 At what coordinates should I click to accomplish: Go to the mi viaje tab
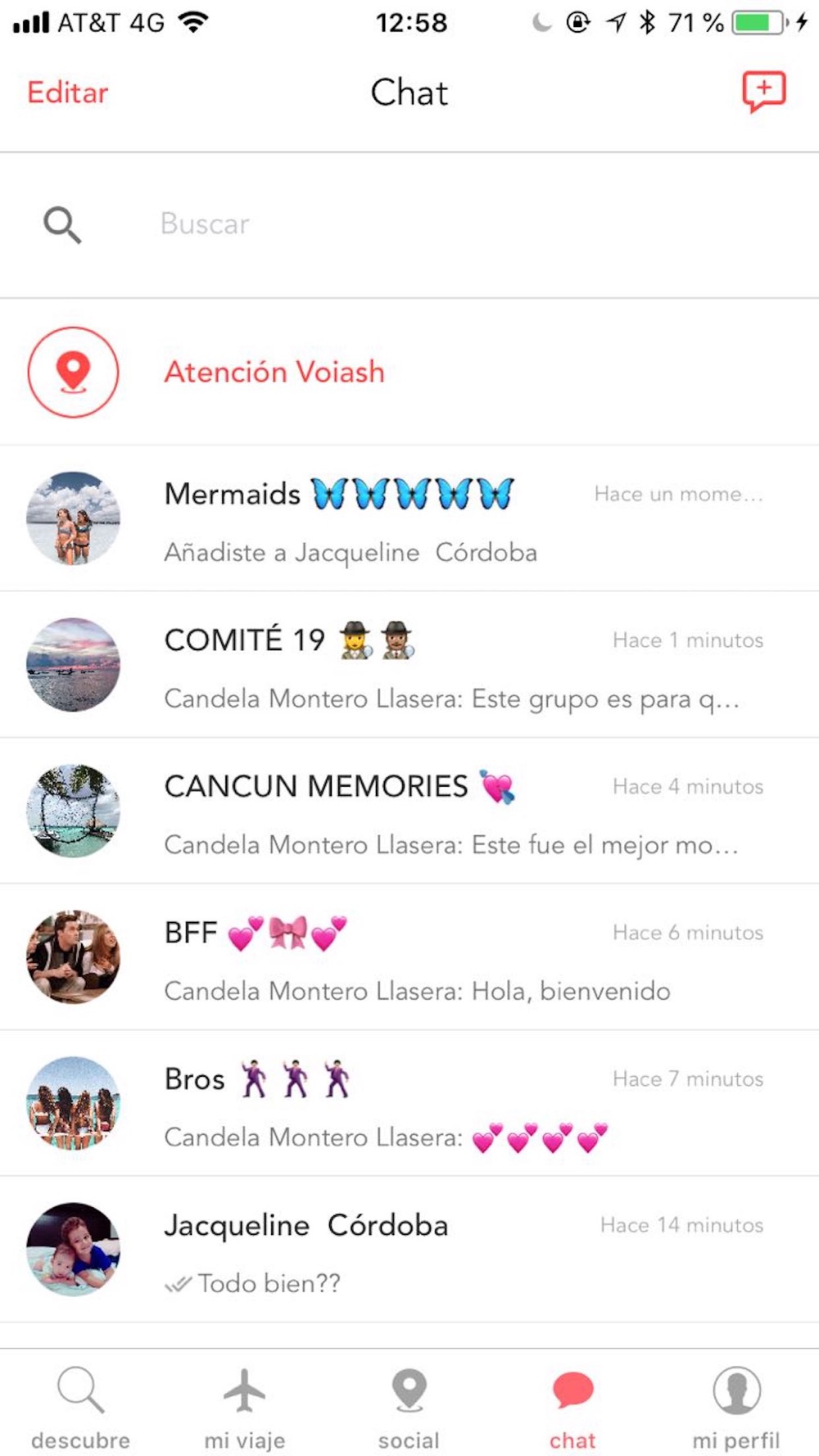click(x=245, y=1408)
